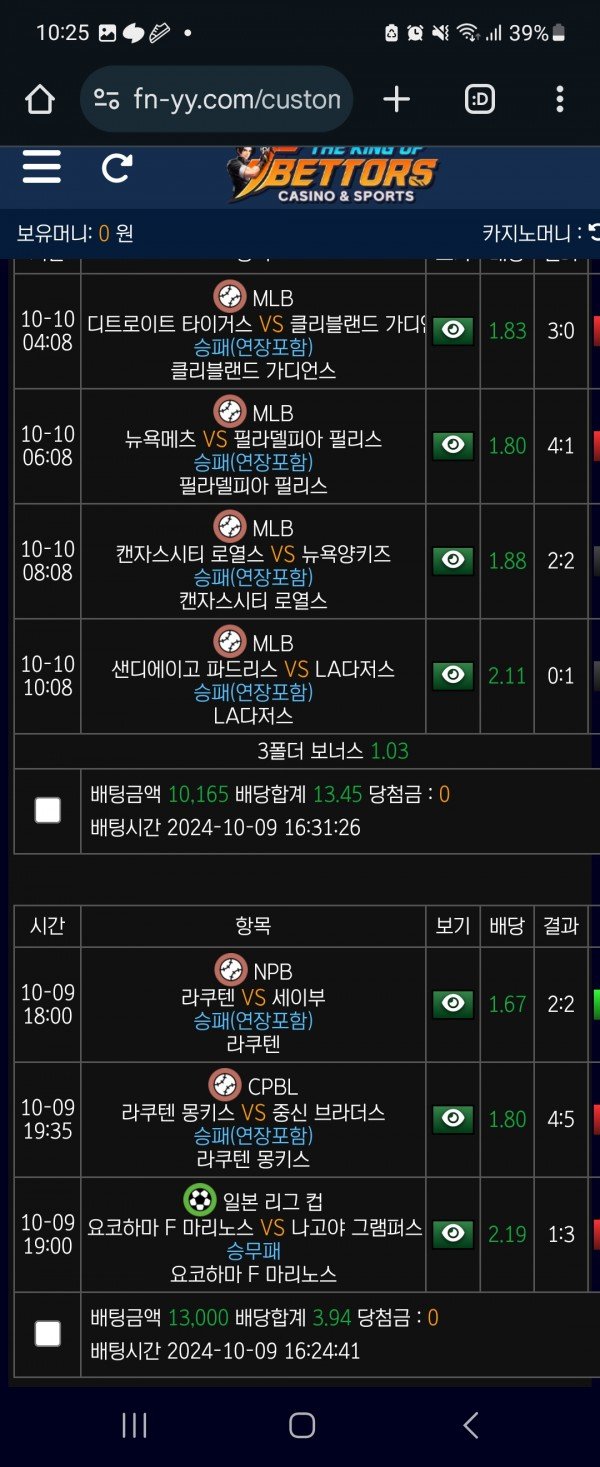Viewport: 600px width, 1467px height.
Task: View details of CPBL Rakuten Monkeys match
Action: tap(453, 1118)
